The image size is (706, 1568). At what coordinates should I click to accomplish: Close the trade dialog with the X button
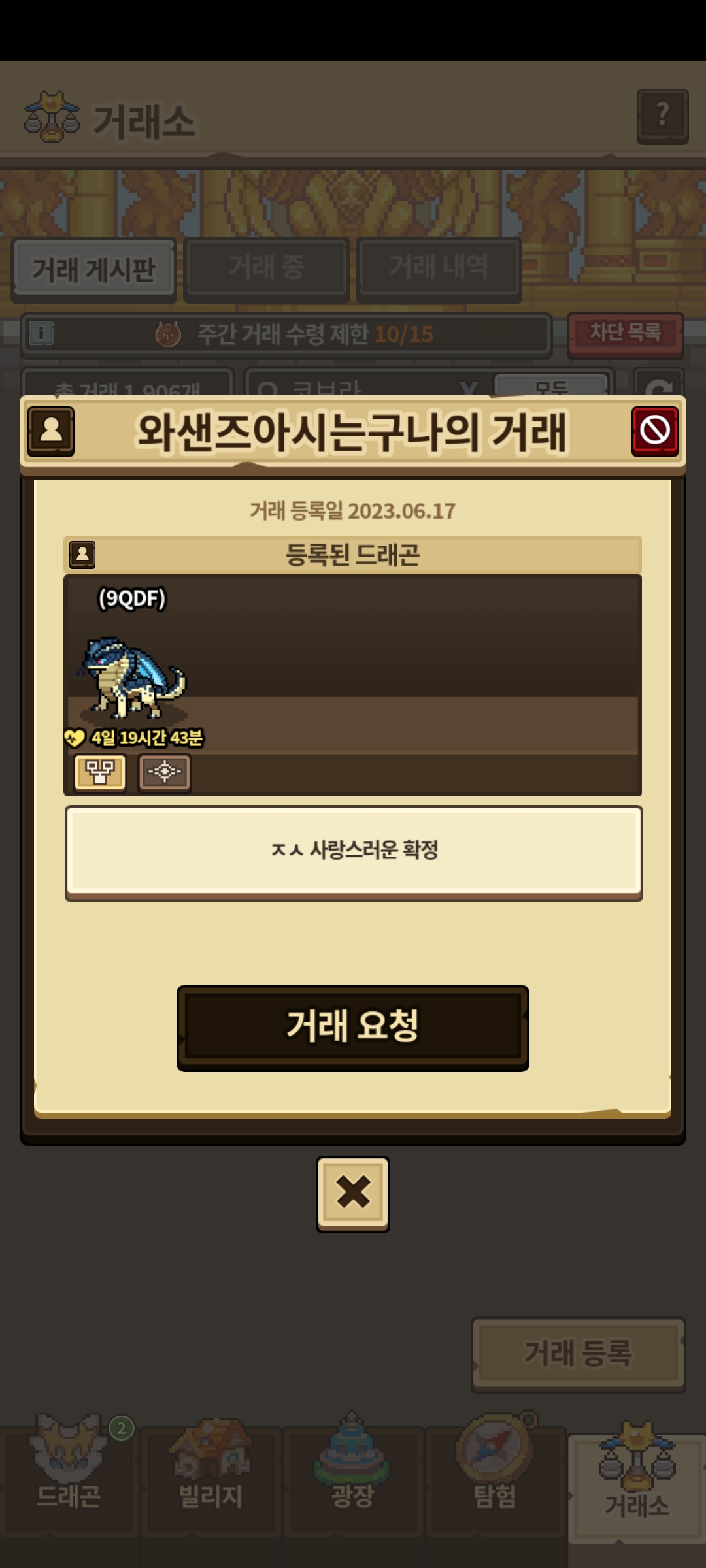353,1194
